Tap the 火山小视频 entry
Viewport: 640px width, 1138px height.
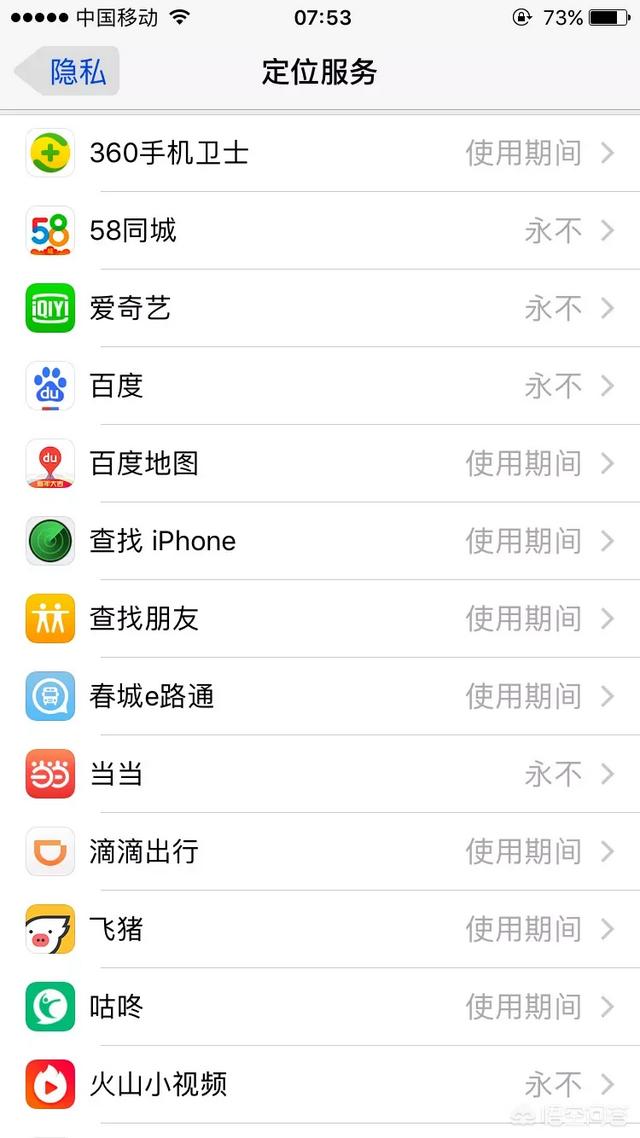point(320,1084)
